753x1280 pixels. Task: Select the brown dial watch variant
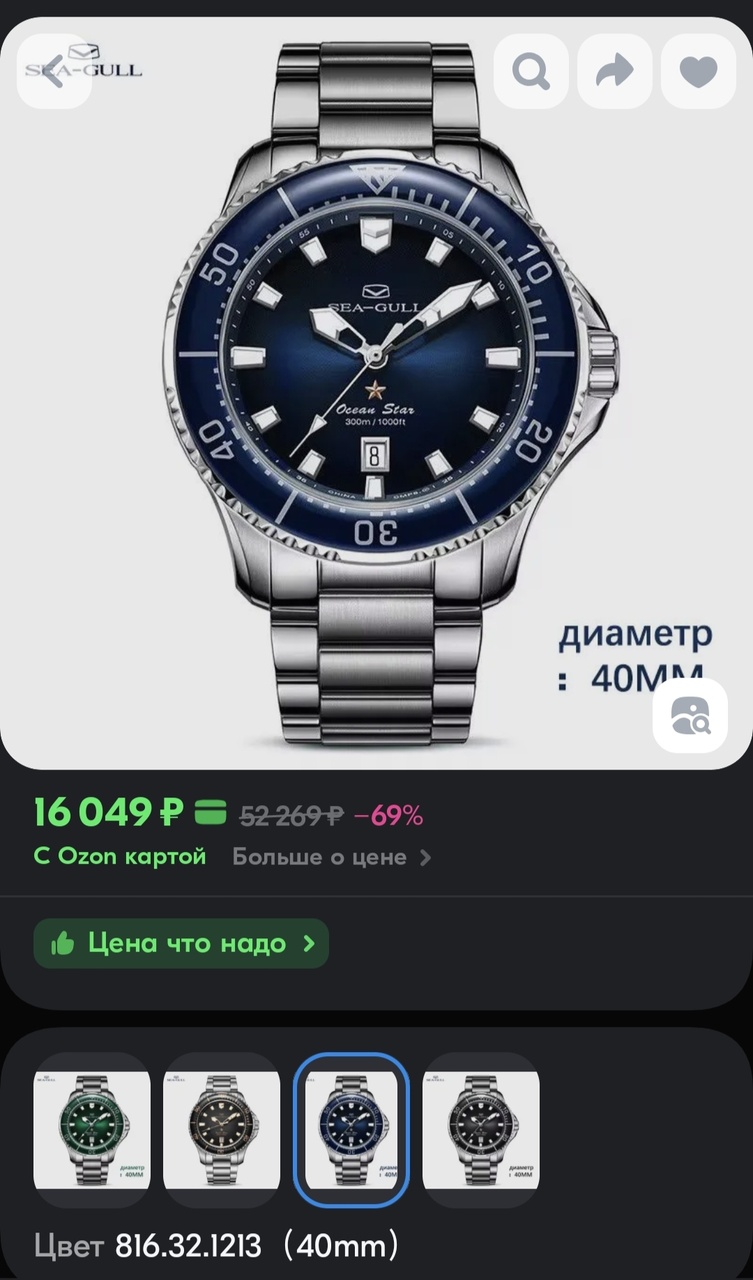tap(221, 1129)
